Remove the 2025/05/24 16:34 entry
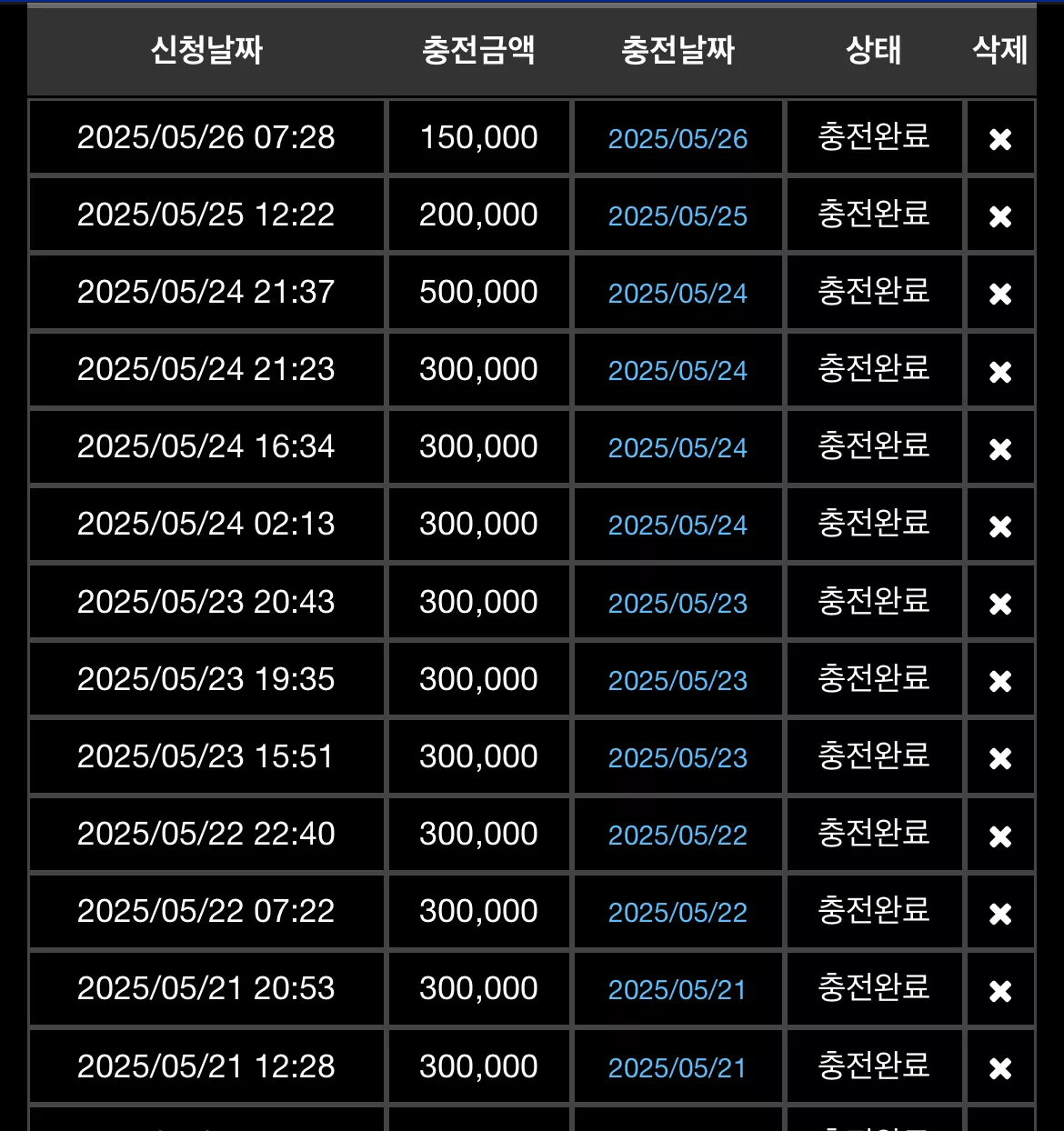 (x=1000, y=449)
